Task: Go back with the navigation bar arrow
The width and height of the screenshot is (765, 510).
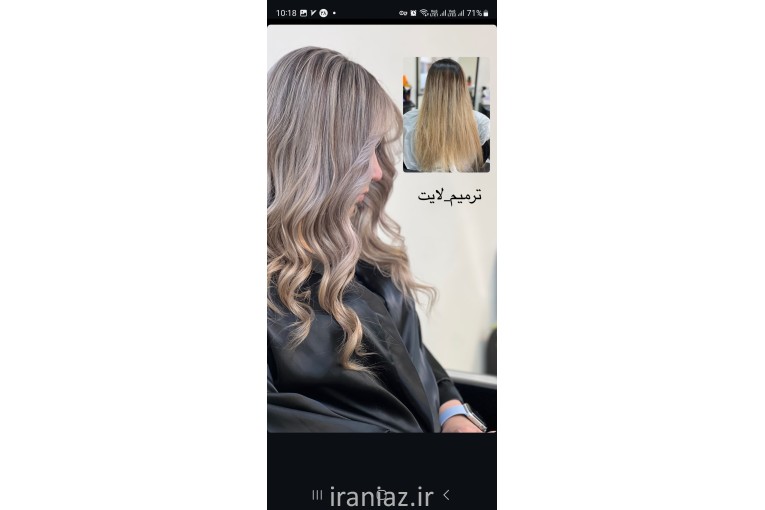Action: pyautogui.click(x=446, y=494)
